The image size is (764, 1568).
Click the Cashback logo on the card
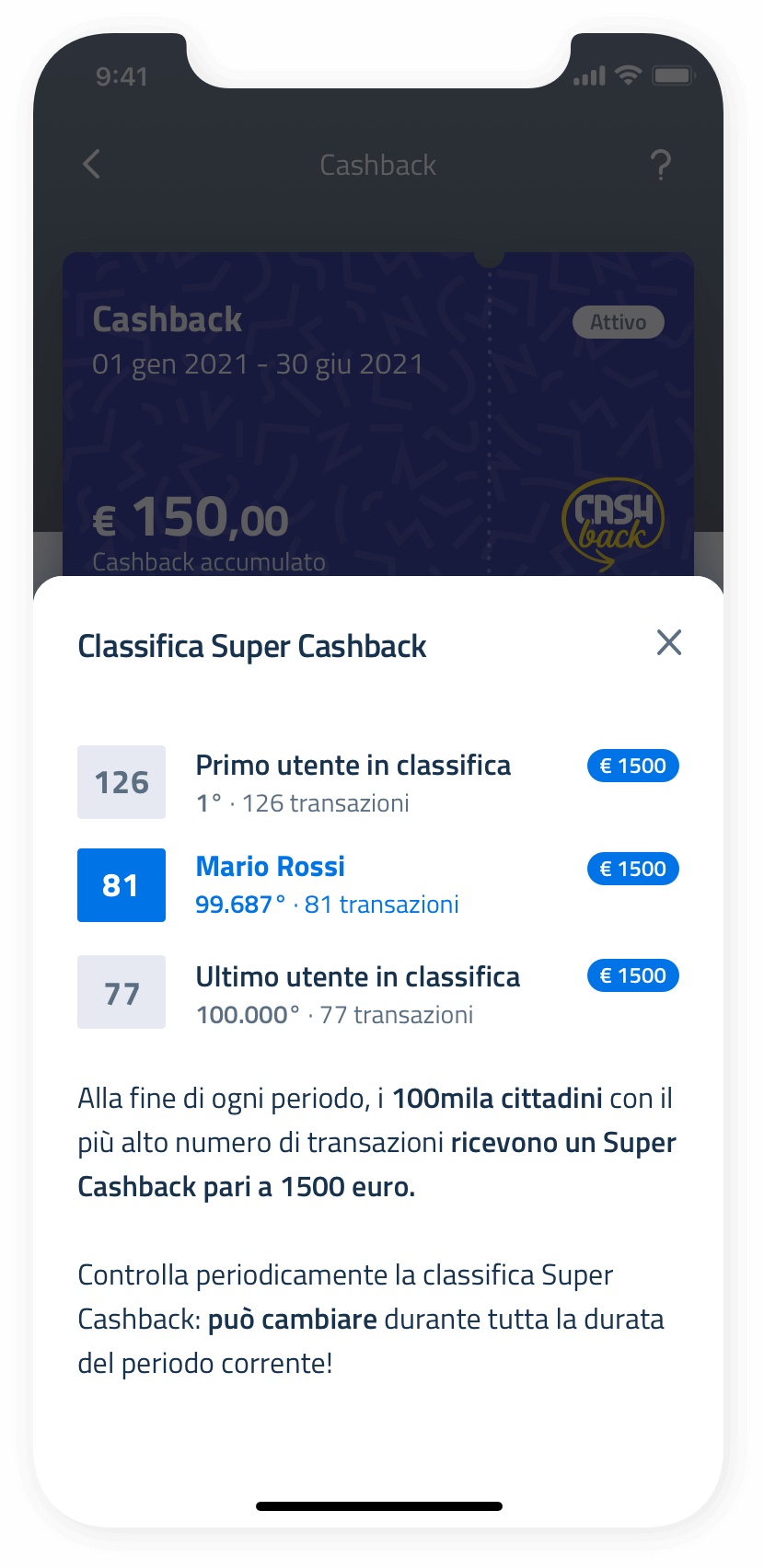(x=613, y=522)
